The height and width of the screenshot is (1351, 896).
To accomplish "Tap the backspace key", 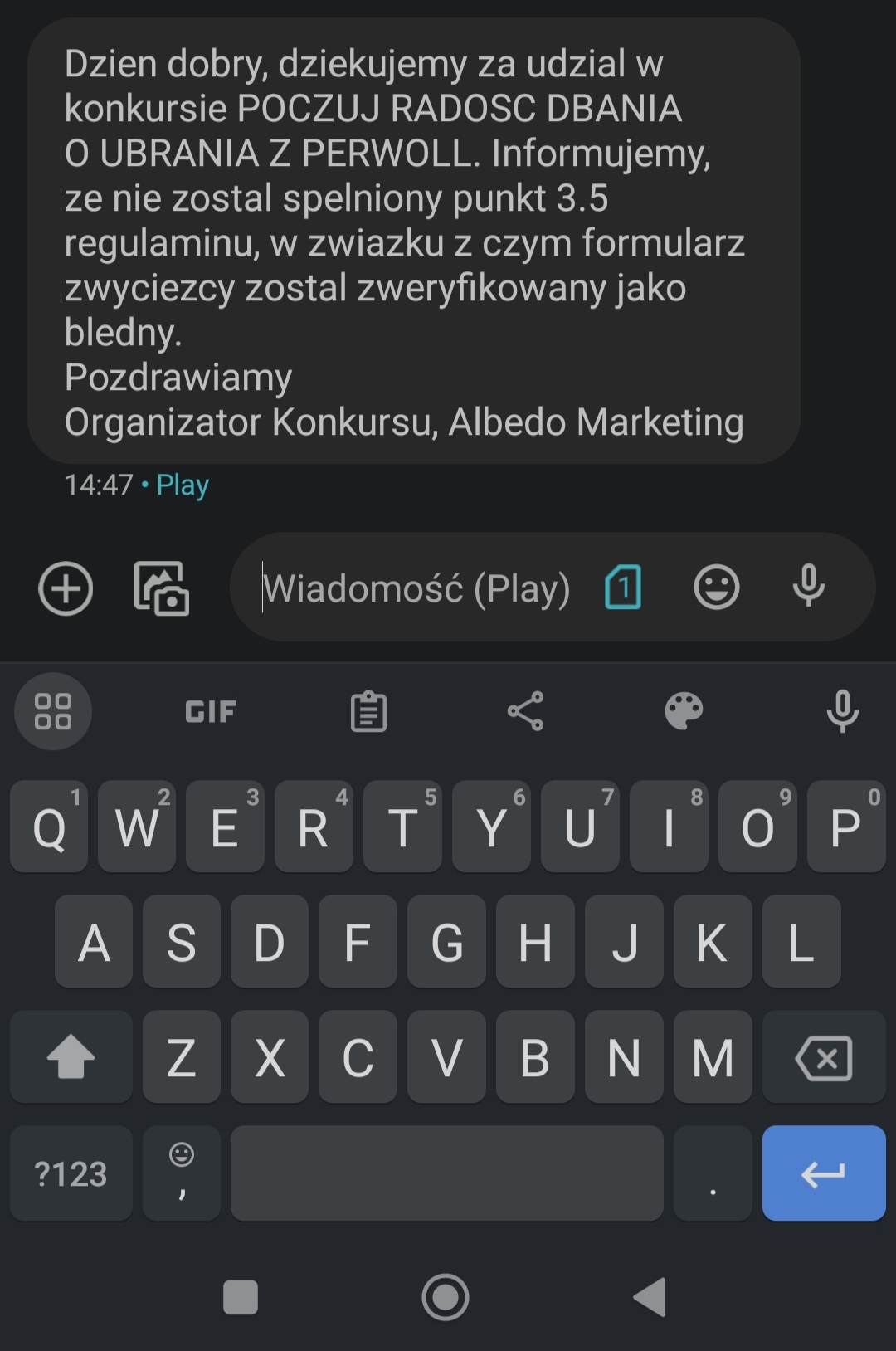I will (824, 1058).
